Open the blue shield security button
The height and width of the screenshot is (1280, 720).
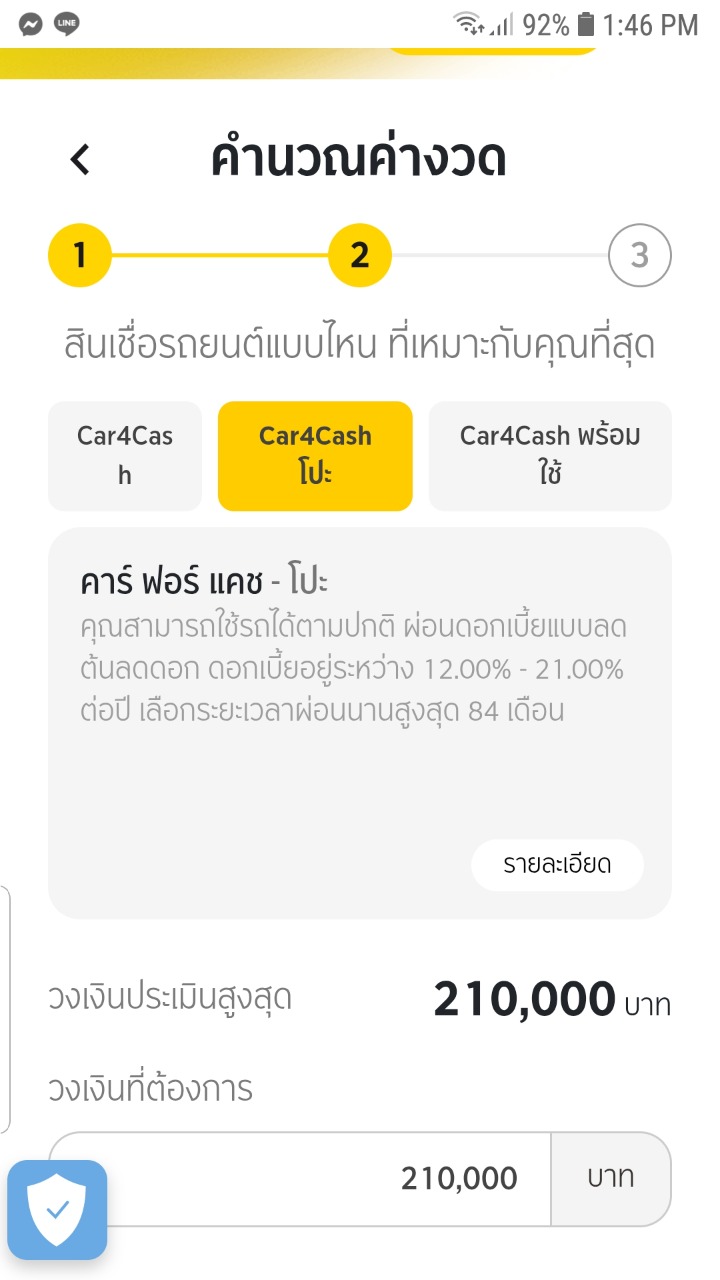57,1208
